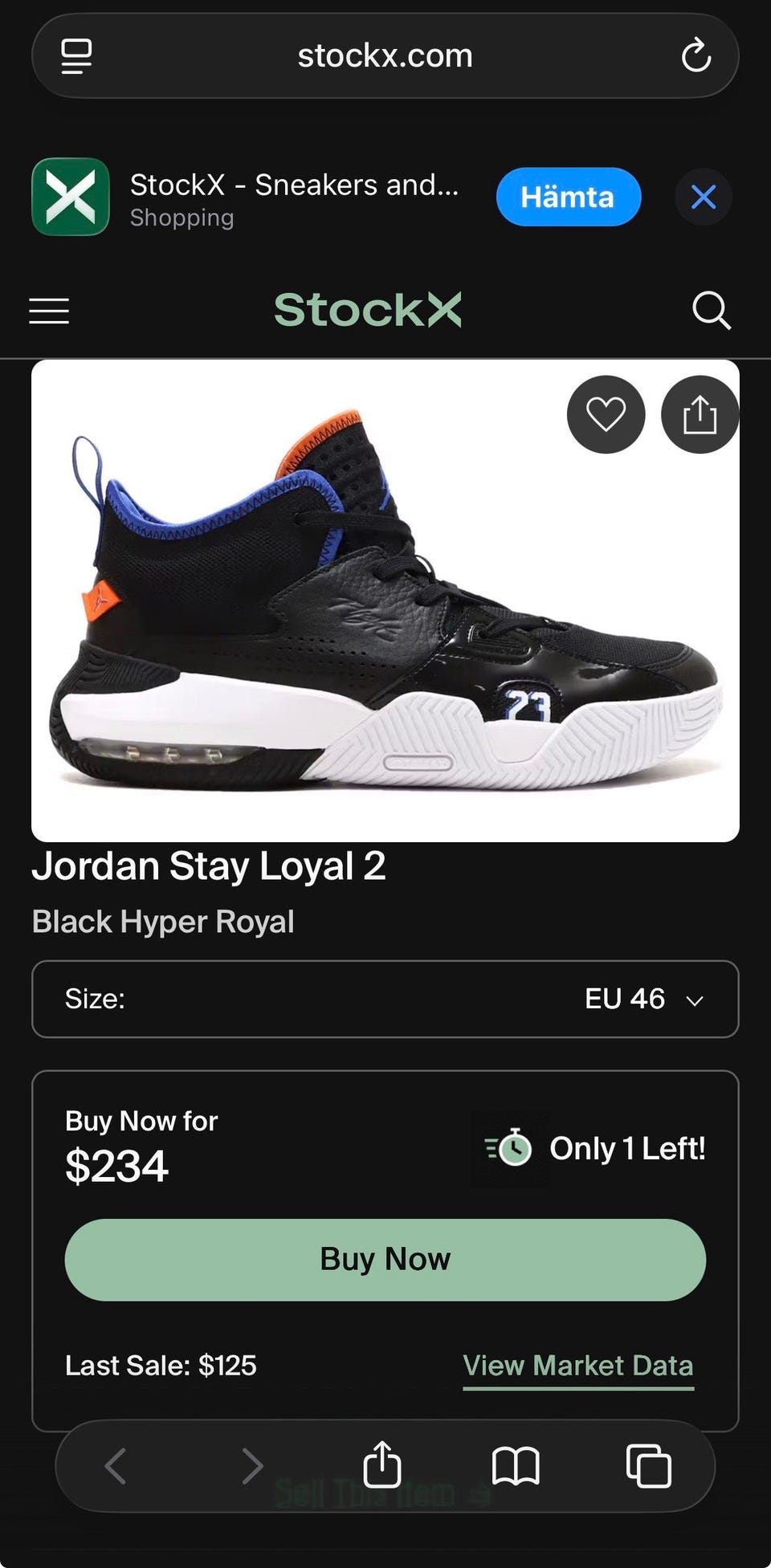This screenshot has width=771, height=1568.
Task: Open View Market Data link
Action: tap(577, 1365)
